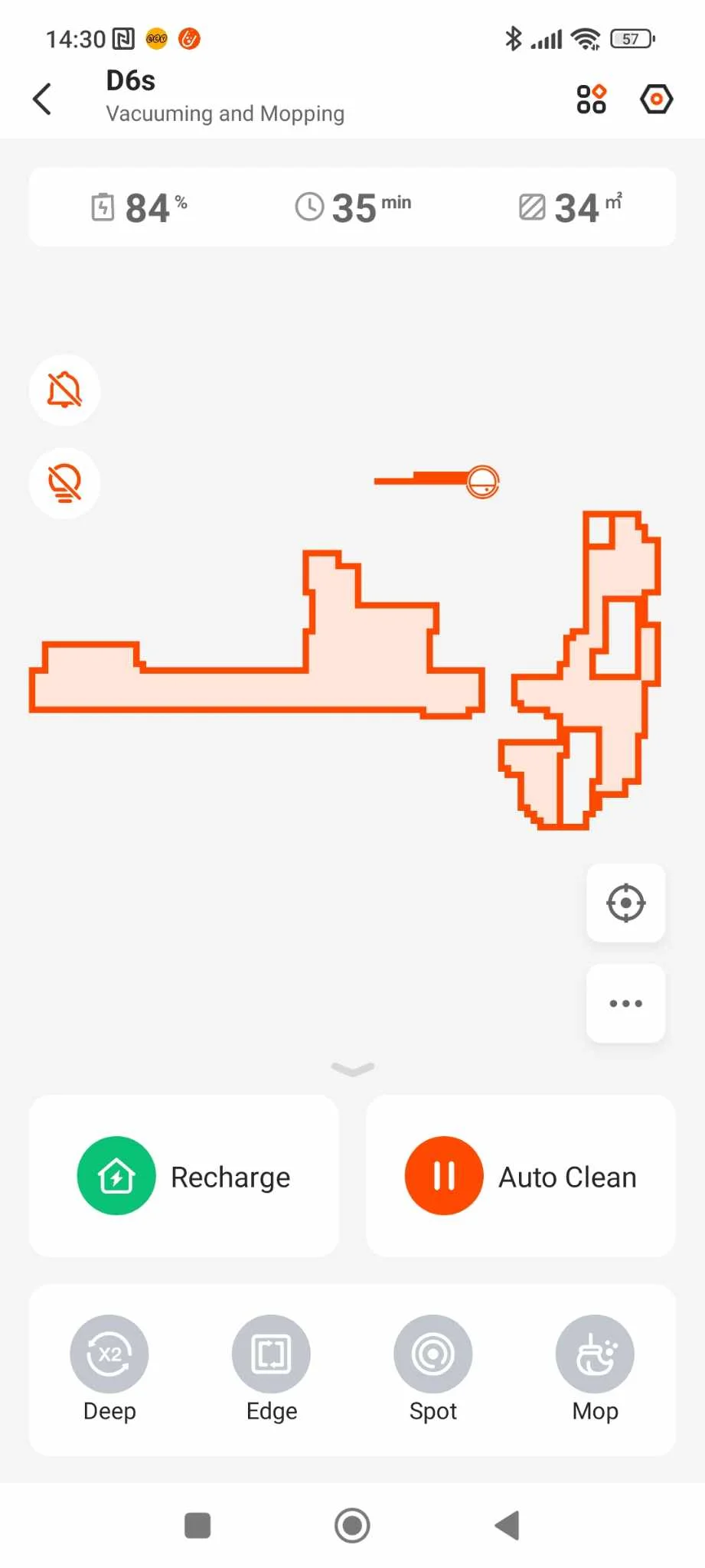Tap the system home button
The width and height of the screenshot is (705, 1568).
pyautogui.click(x=352, y=1525)
